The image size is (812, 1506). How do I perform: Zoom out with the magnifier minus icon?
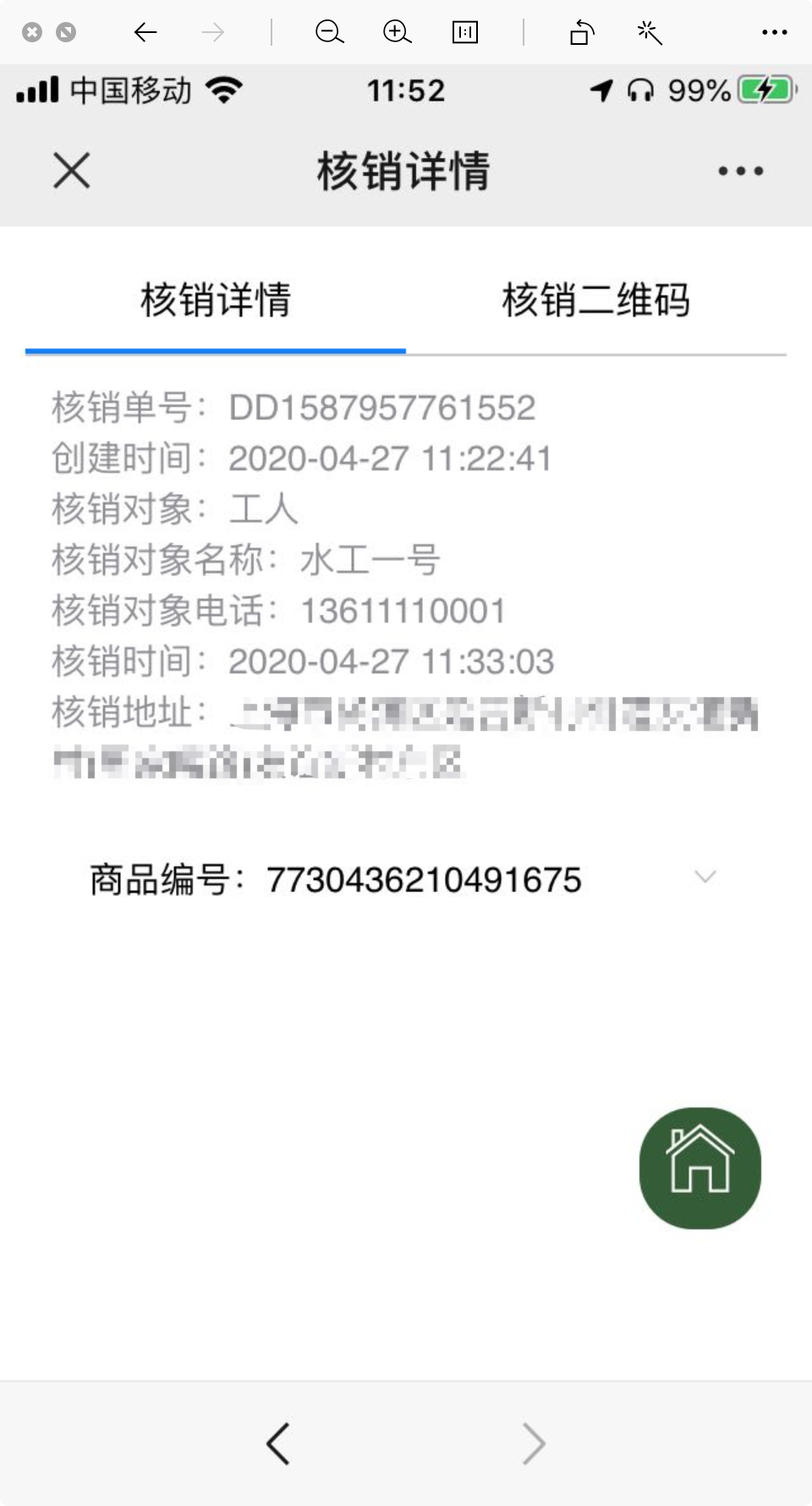click(x=329, y=32)
